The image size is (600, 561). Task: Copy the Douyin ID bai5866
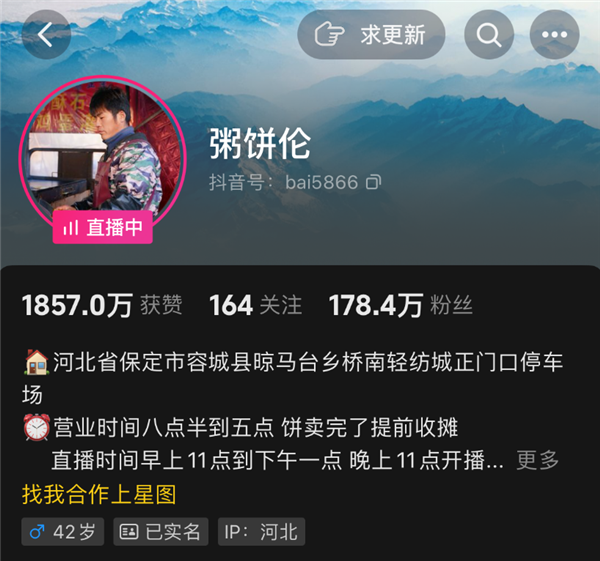[374, 183]
